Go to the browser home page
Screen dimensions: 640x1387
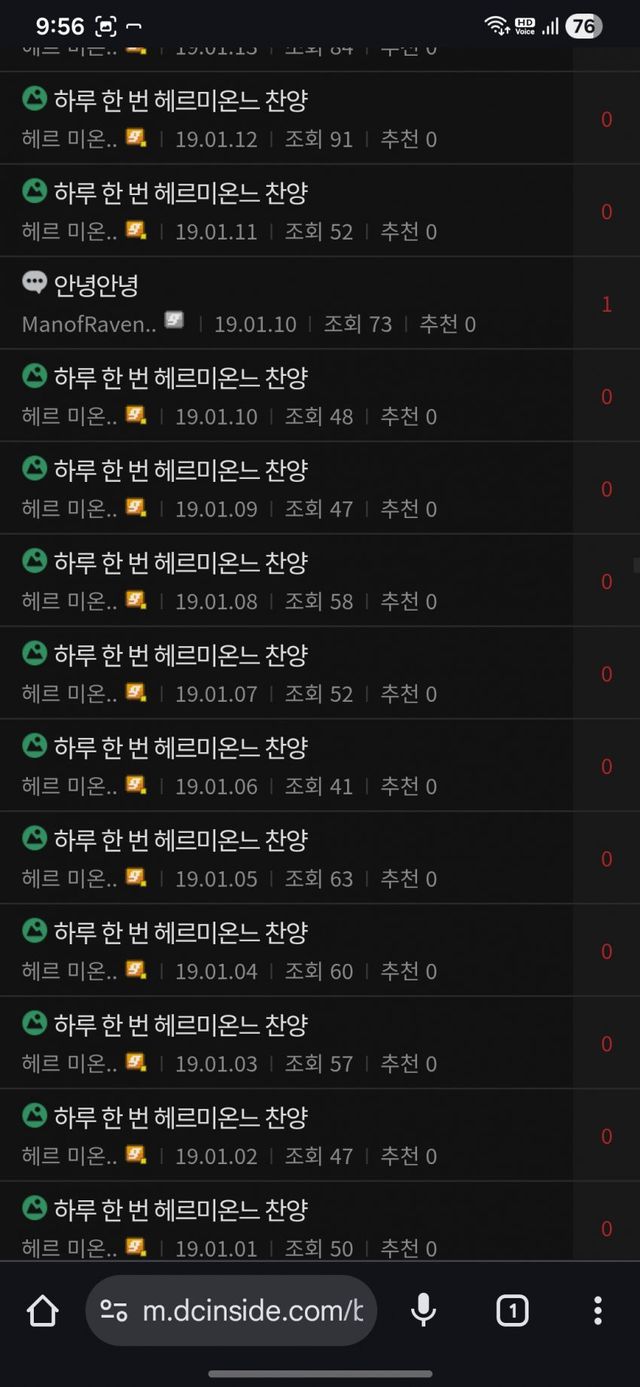[x=42, y=1310]
